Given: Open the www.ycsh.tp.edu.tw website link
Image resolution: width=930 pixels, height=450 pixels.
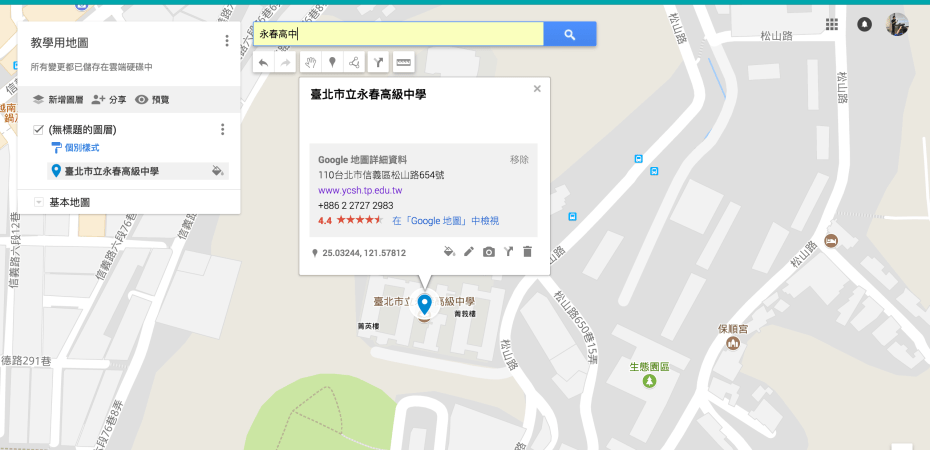Looking at the screenshot, I should pyautogui.click(x=360, y=190).
